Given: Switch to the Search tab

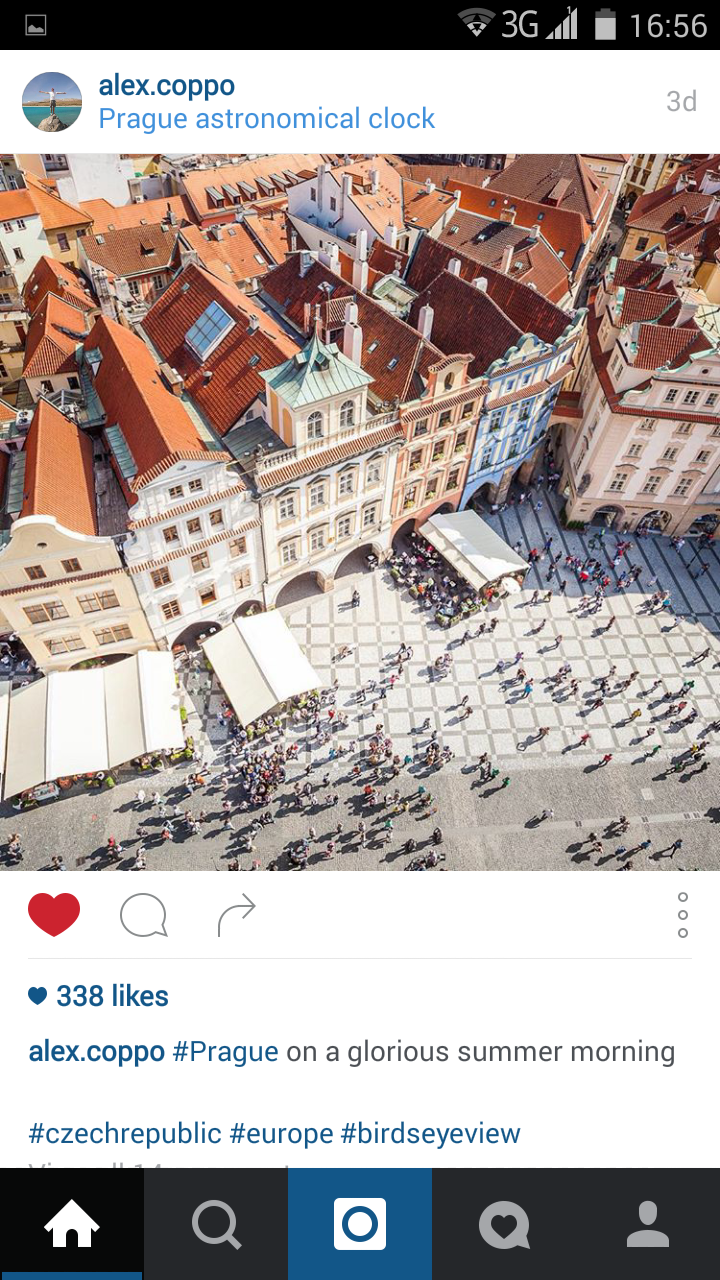Looking at the screenshot, I should pos(216,1224).
